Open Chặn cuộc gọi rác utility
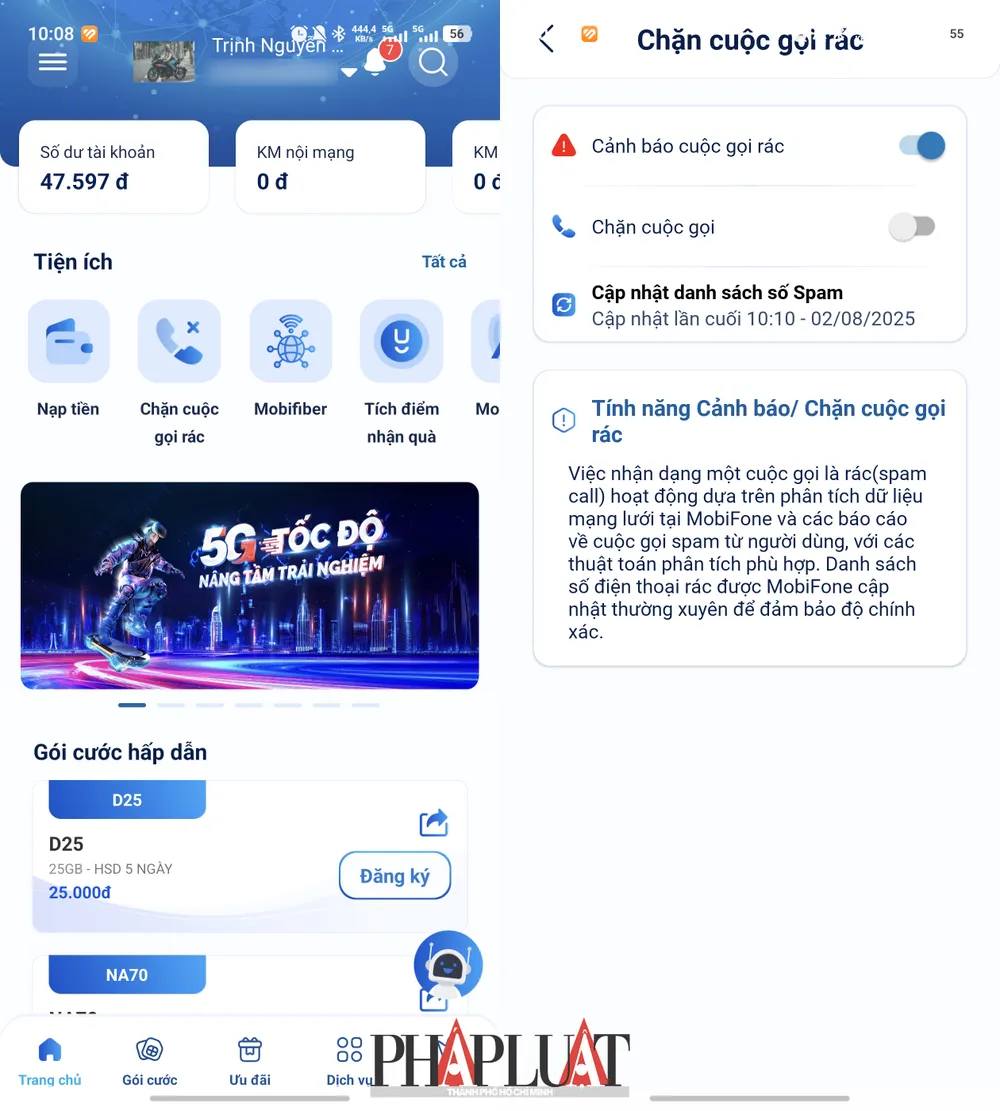 click(179, 342)
